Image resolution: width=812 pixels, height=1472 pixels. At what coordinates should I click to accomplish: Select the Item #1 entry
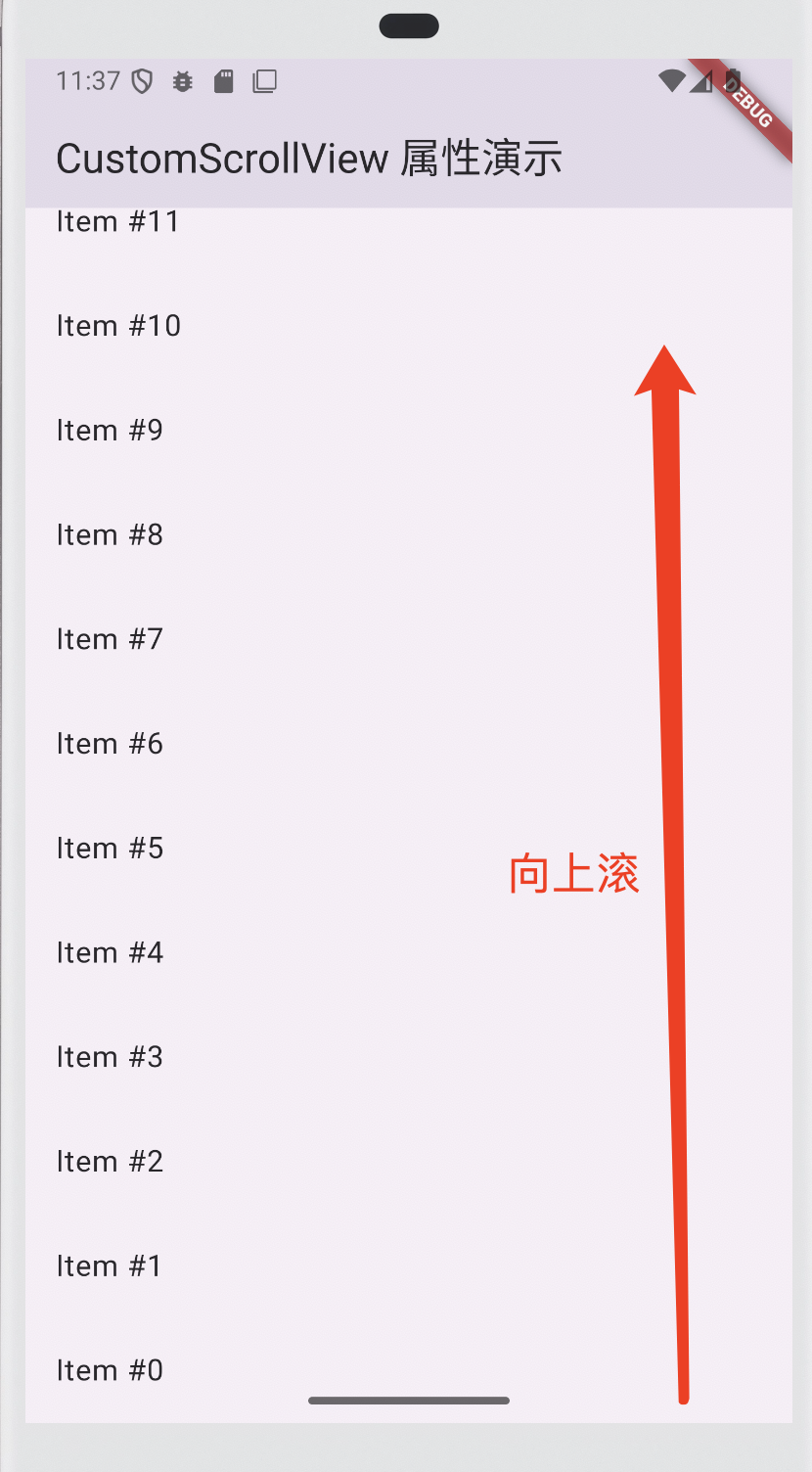pos(110,1266)
